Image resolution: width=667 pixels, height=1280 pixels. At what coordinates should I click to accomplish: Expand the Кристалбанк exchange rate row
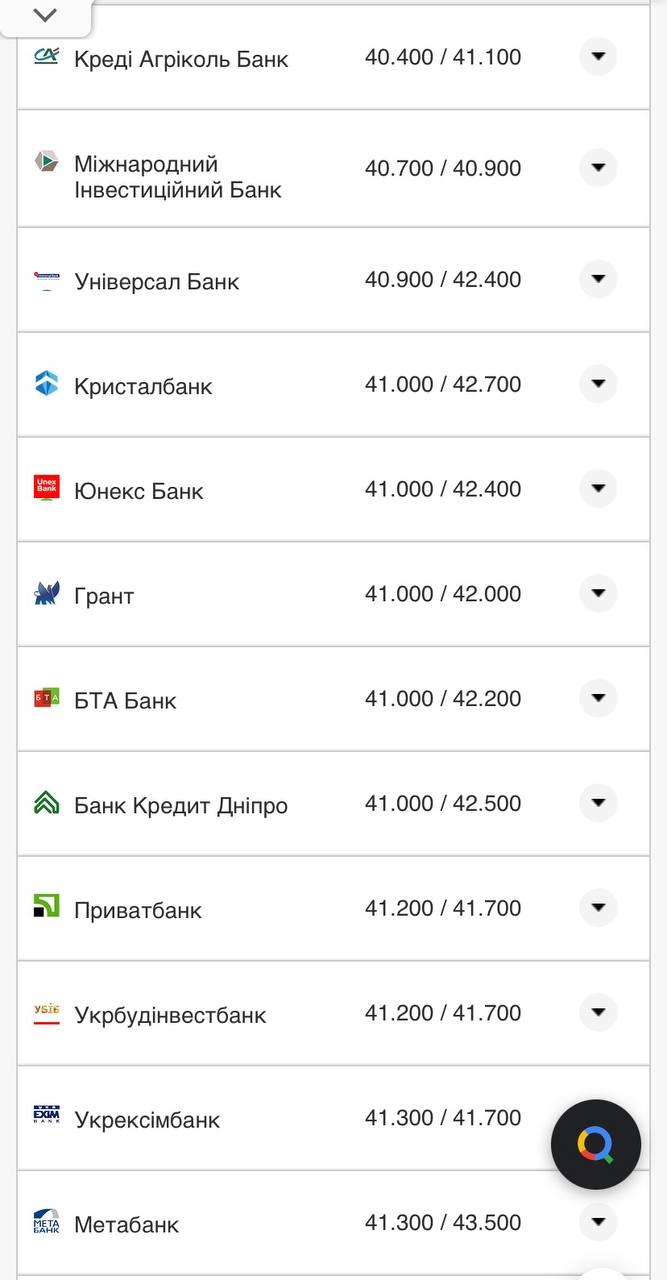pos(598,384)
